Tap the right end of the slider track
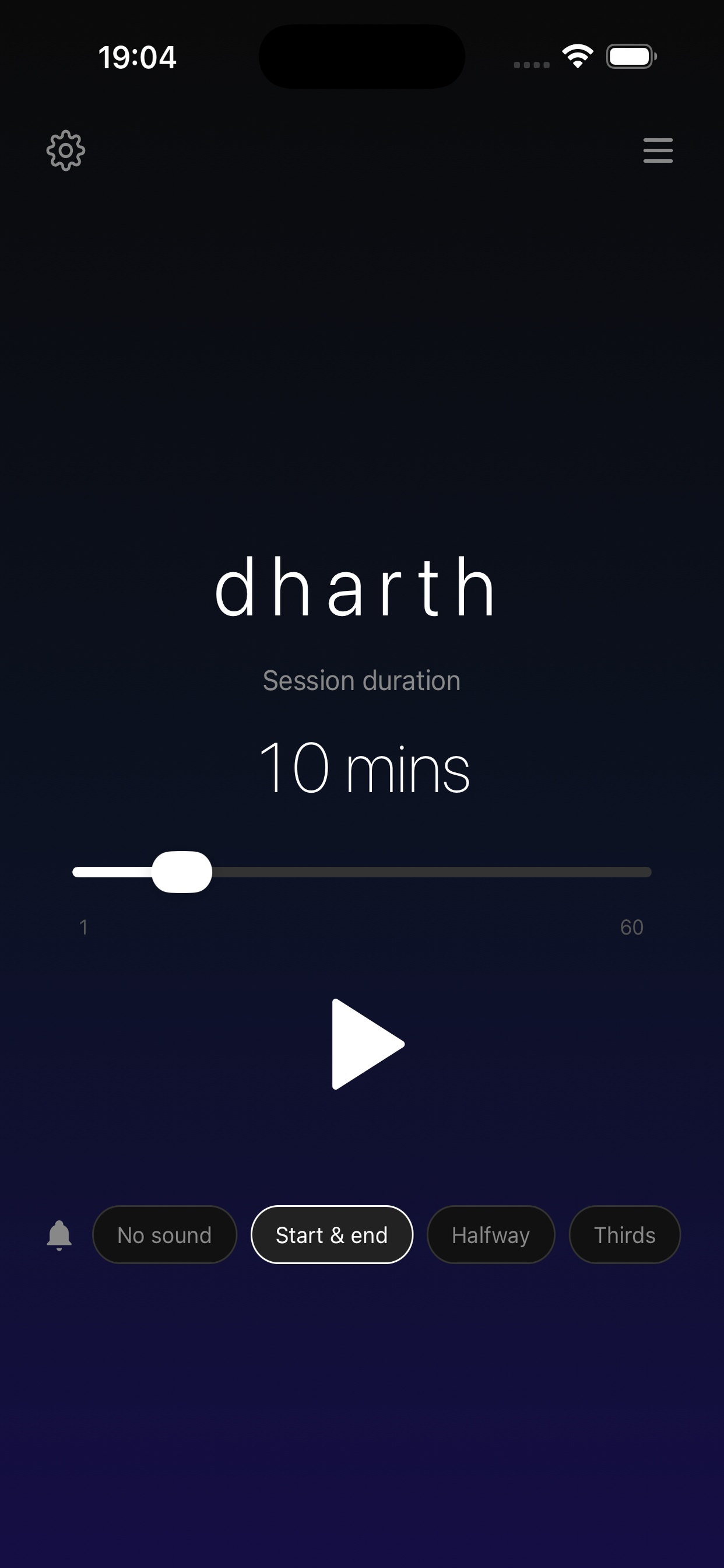Image resolution: width=724 pixels, height=1568 pixels. click(642, 871)
